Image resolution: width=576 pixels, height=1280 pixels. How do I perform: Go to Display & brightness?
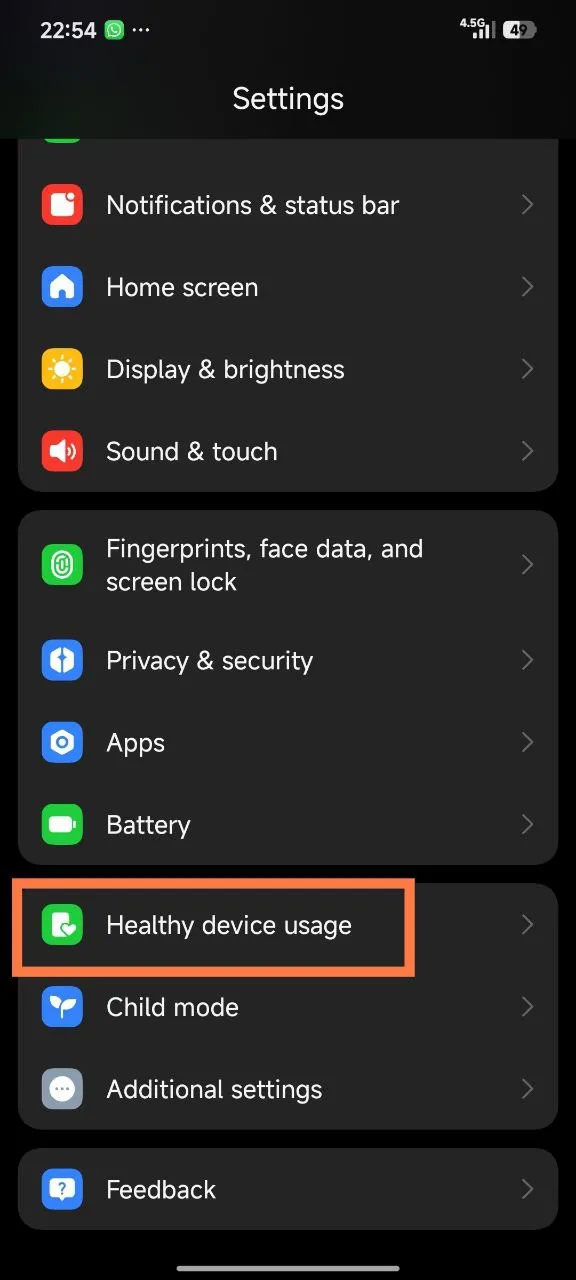point(288,369)
